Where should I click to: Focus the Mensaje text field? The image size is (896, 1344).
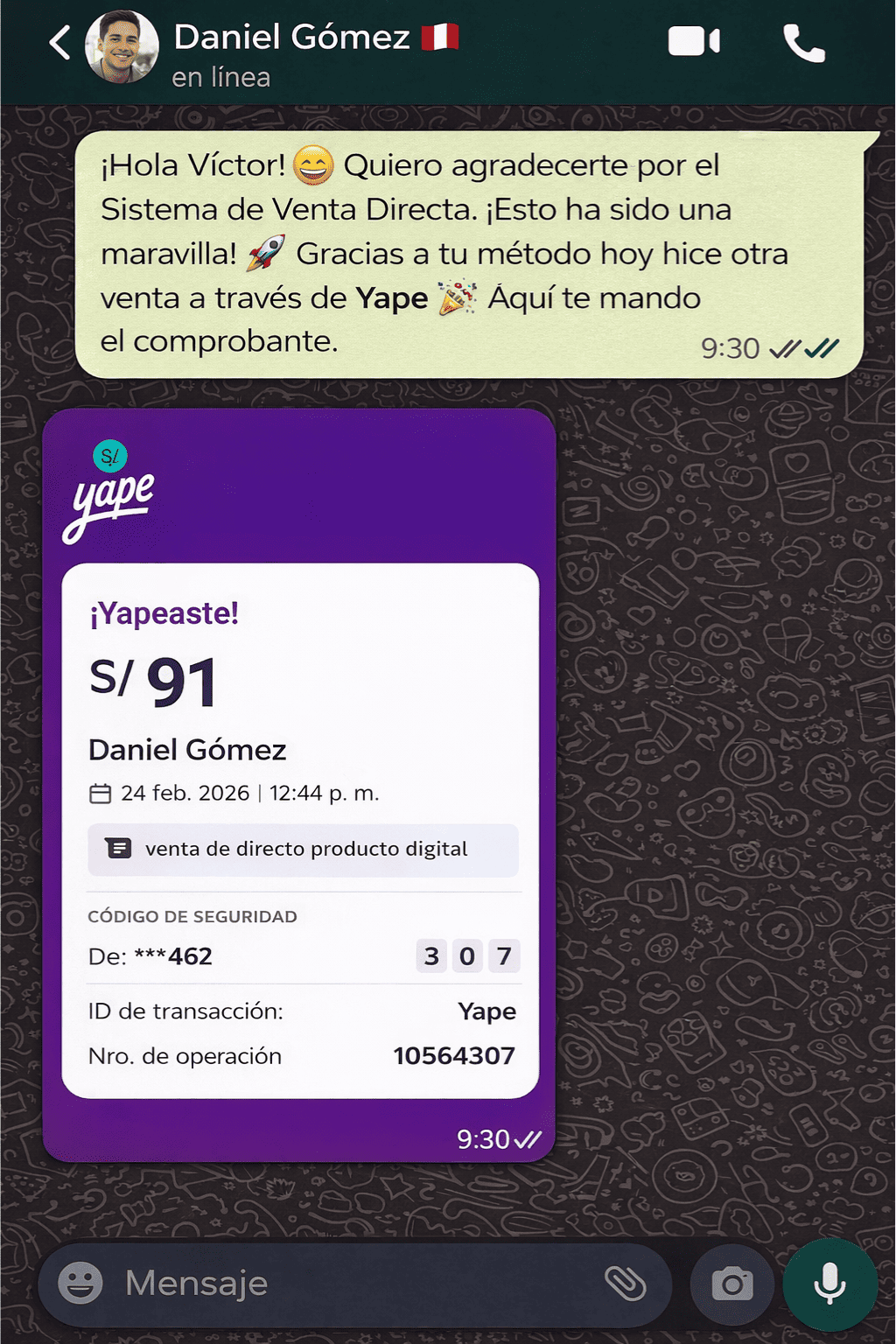[350, 1284]
